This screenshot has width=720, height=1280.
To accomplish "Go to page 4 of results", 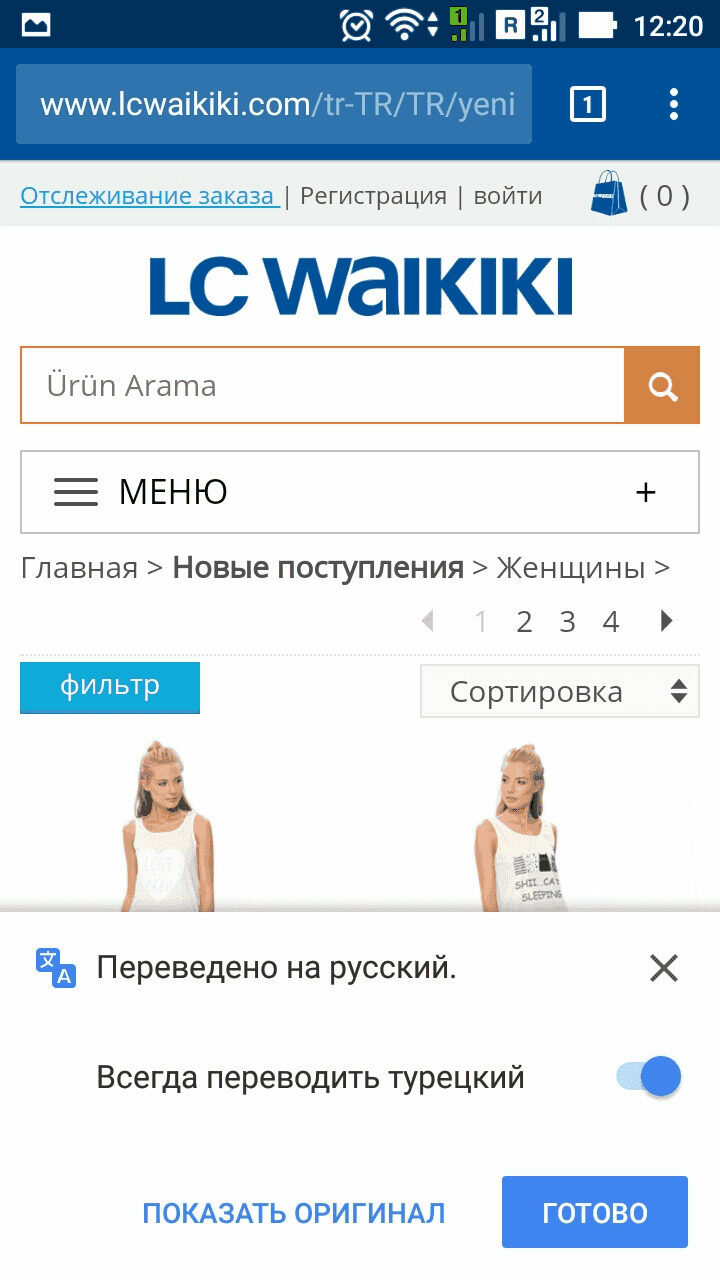I will pos(611,622).
